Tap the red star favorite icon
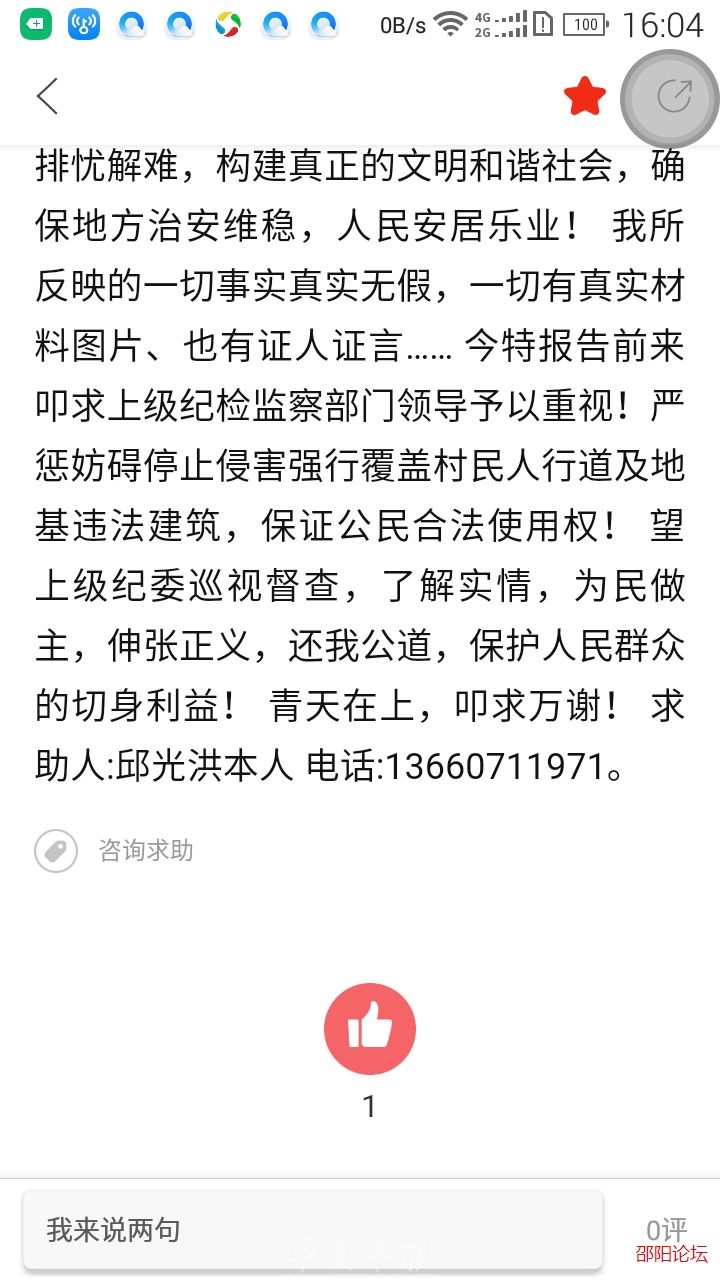The height and width of the screenshot is (1280, 720). click(x=585, y=97)
